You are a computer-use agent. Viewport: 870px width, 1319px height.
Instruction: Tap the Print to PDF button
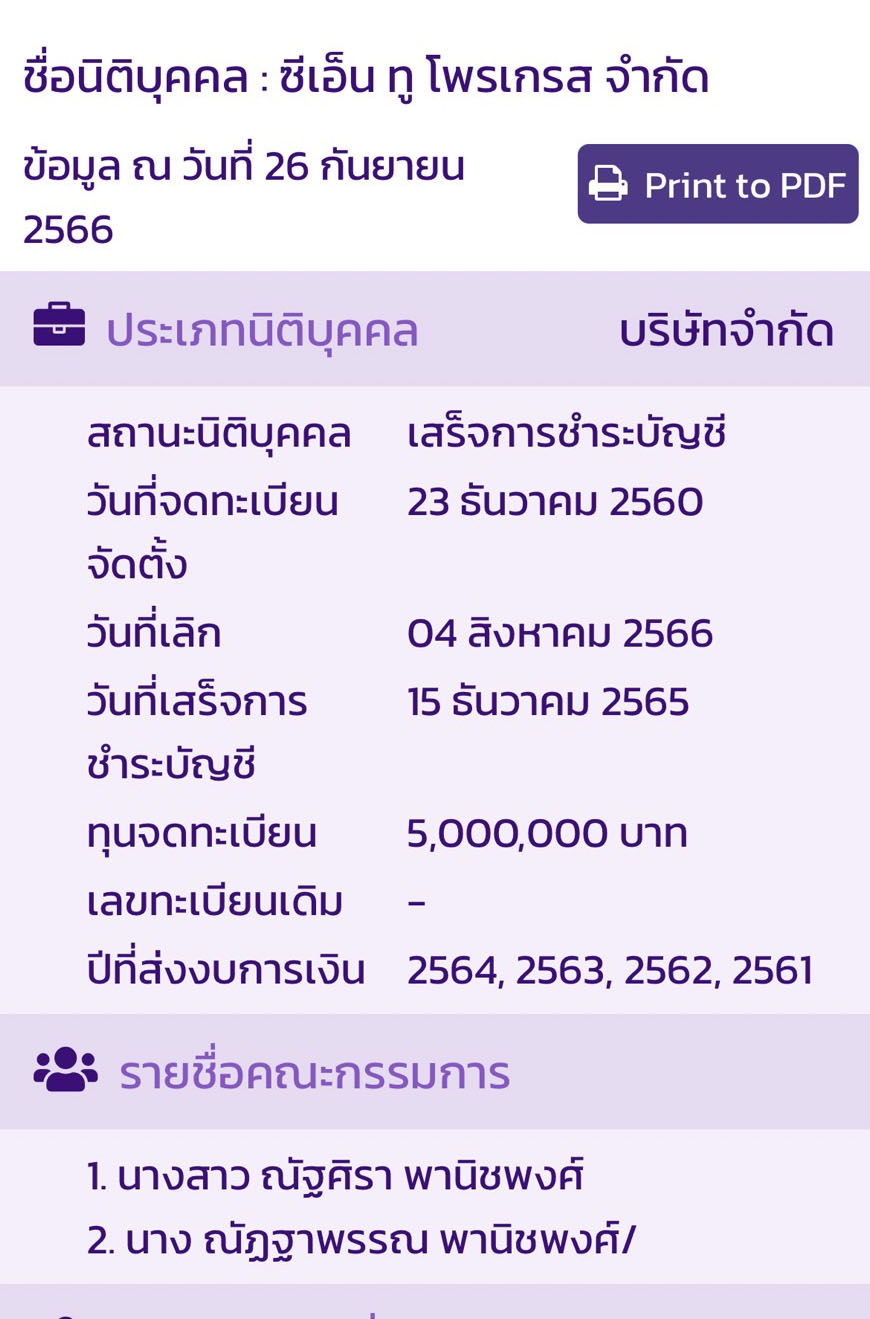pyautogui.click(x=717, y=184)
